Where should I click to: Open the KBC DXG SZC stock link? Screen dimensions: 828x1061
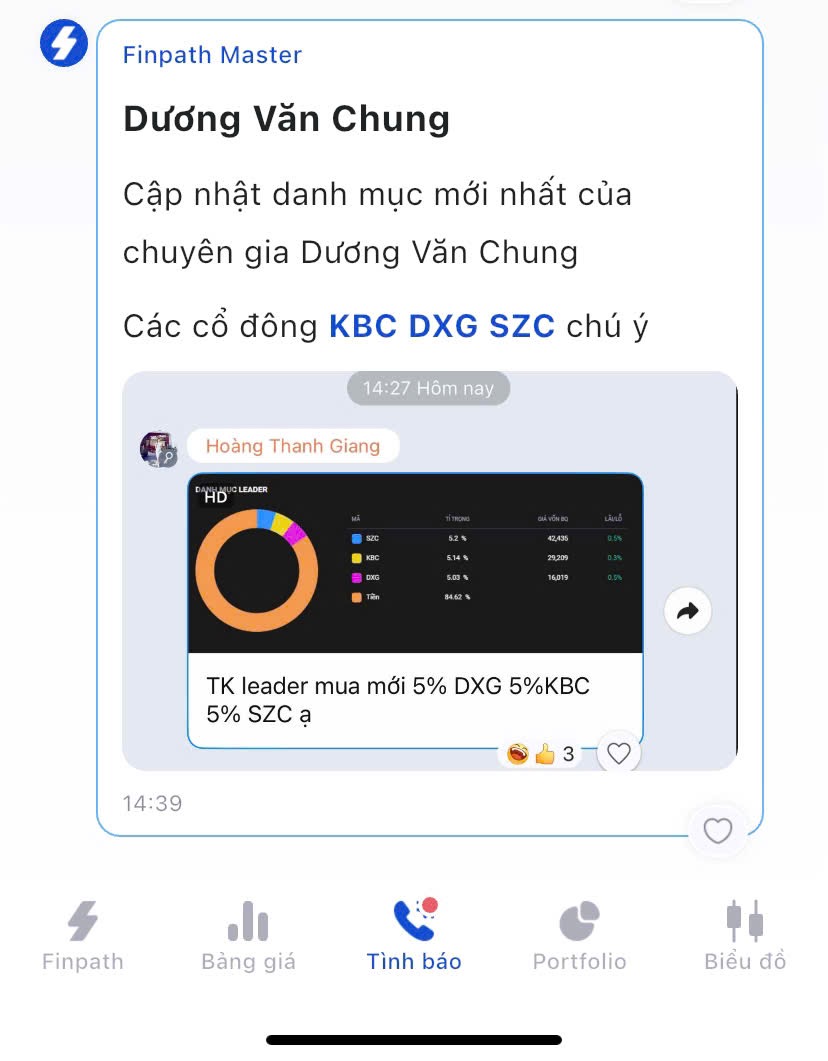pos(441,326)
